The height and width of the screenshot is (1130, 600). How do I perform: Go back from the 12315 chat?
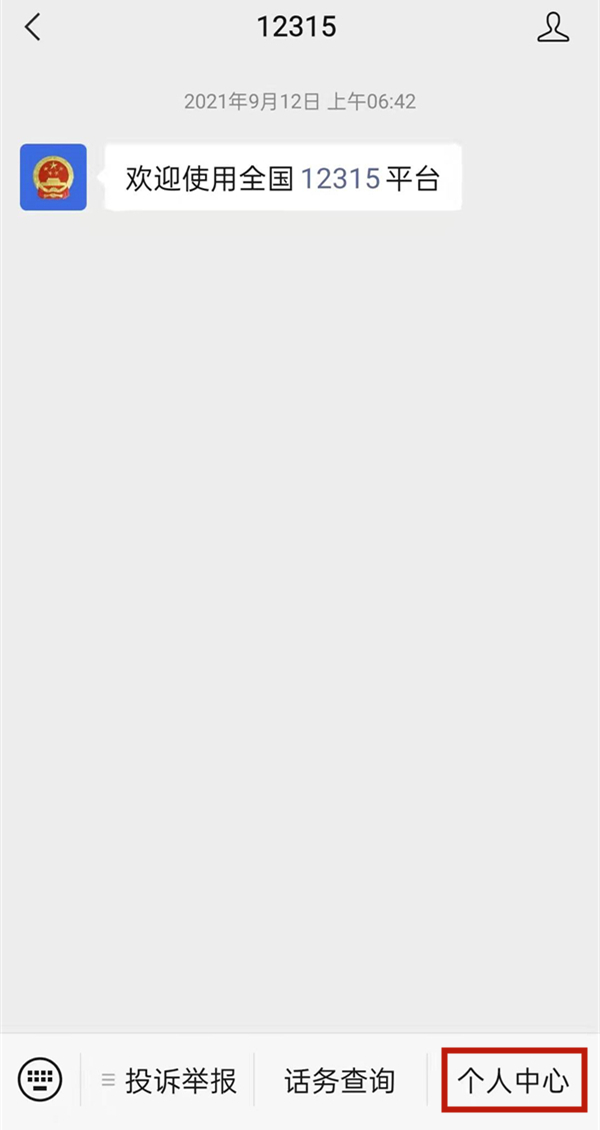point(33,28)
